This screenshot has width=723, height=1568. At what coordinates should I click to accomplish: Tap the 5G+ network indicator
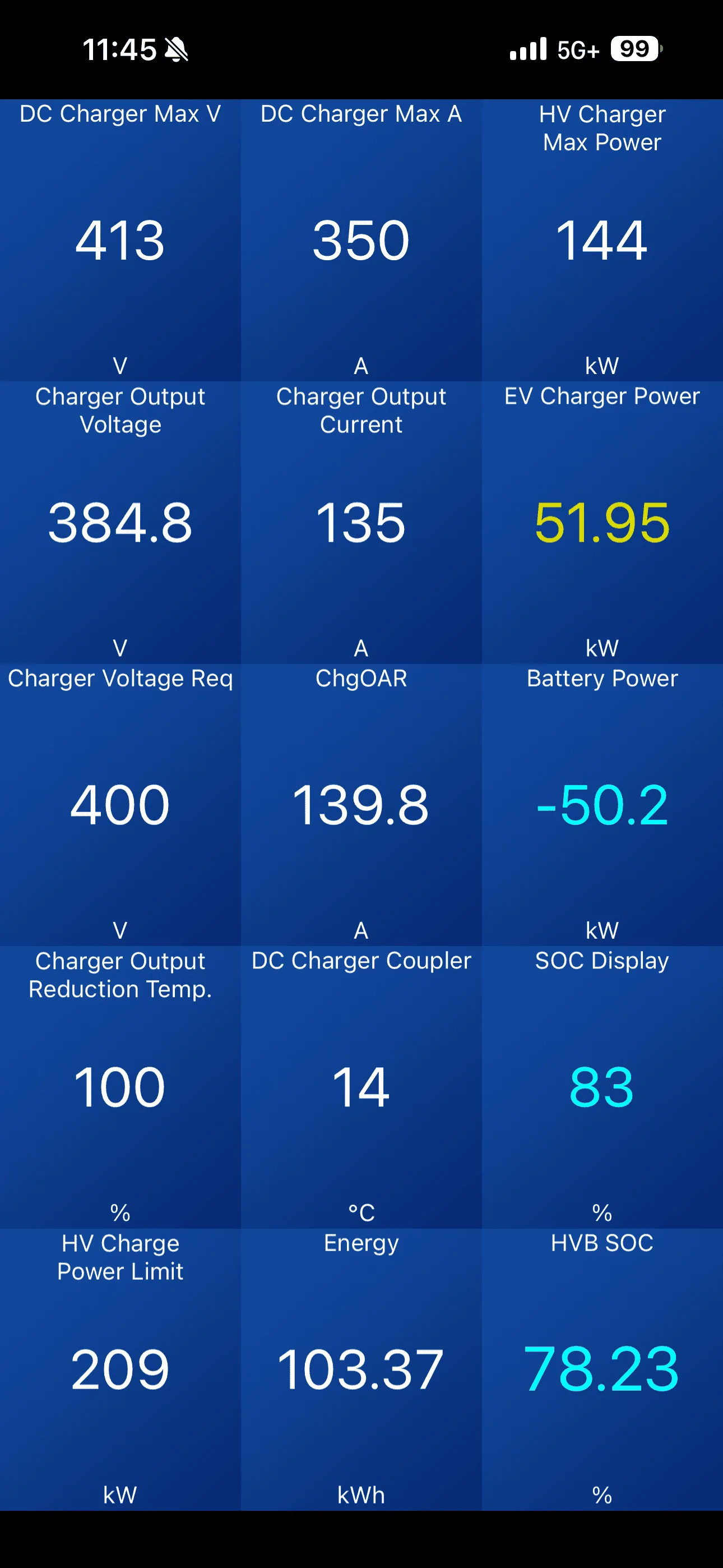[x=577, y=50]
